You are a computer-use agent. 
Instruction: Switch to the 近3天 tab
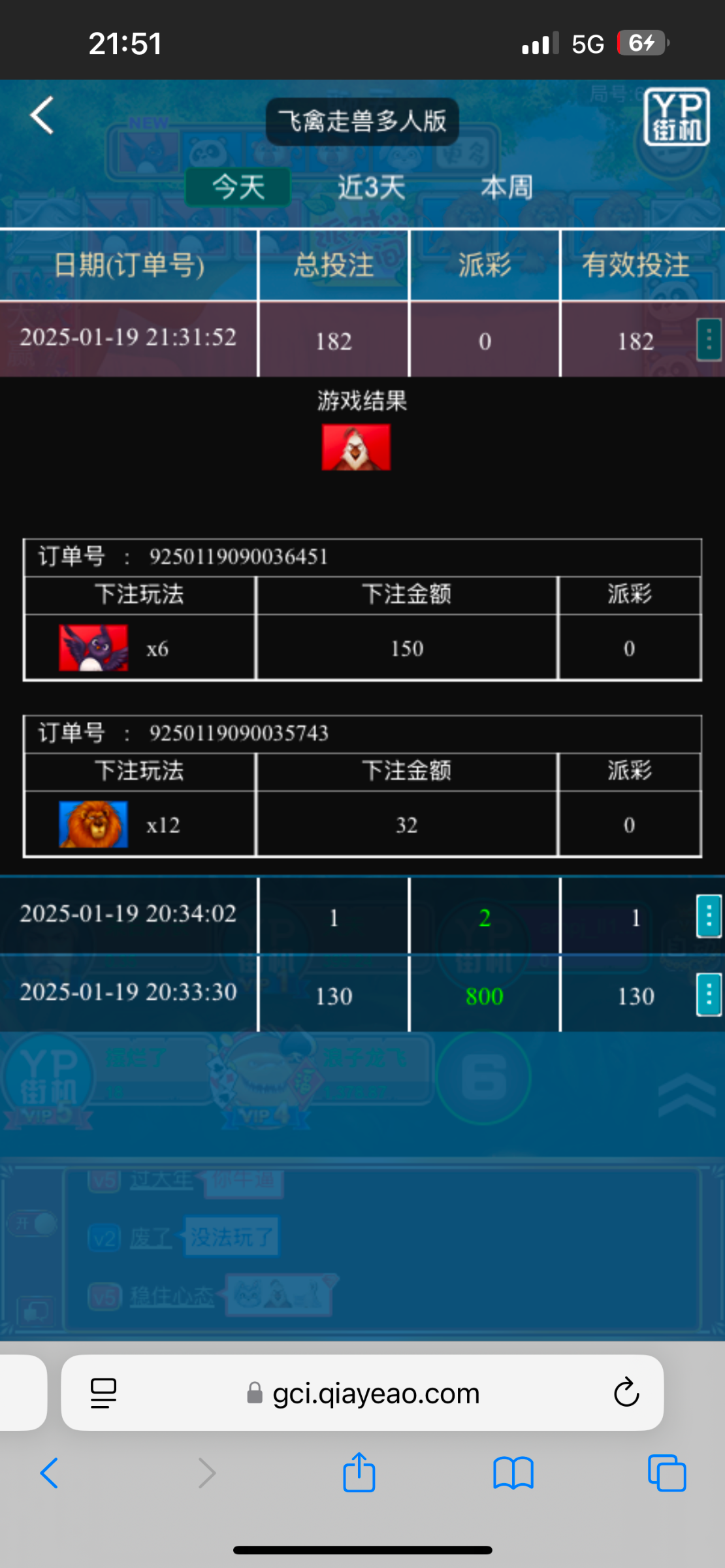371,188
